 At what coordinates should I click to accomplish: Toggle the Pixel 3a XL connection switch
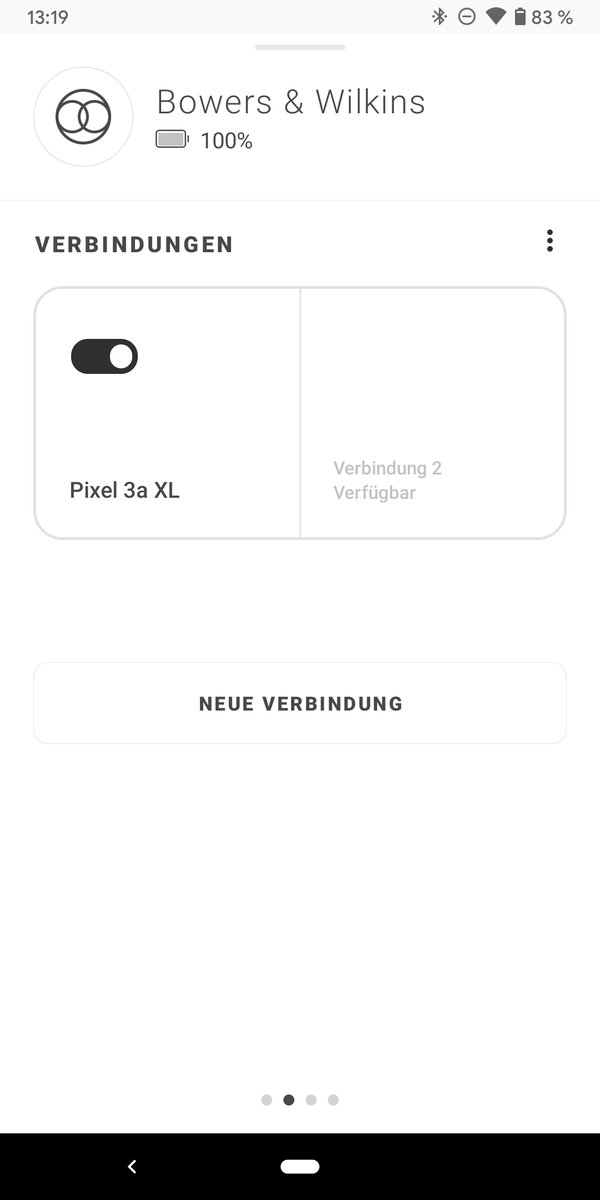tap(104, 357)
